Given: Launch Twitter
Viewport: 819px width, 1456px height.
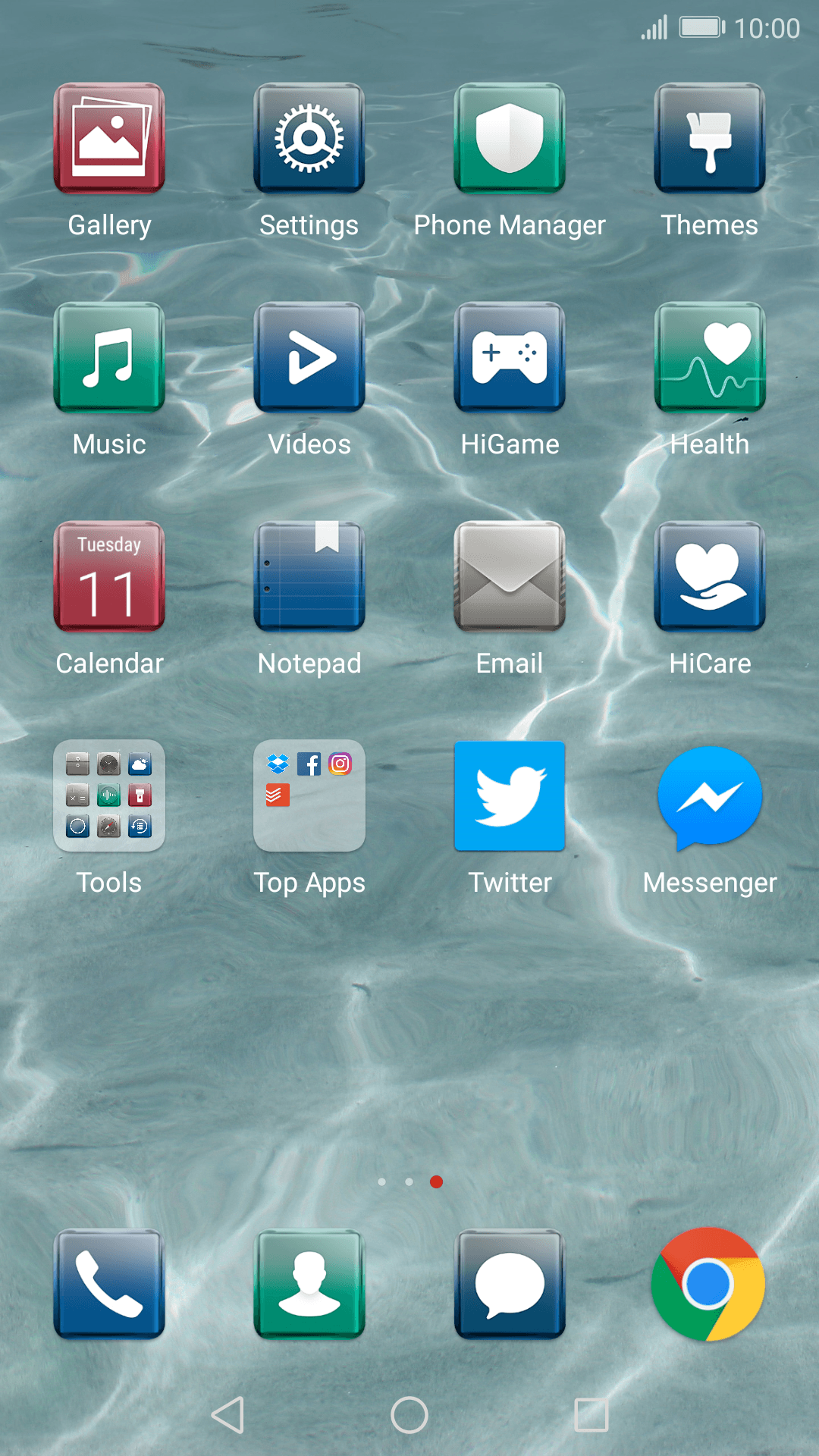Looking at the screenshot, I should tap(510, 795).
